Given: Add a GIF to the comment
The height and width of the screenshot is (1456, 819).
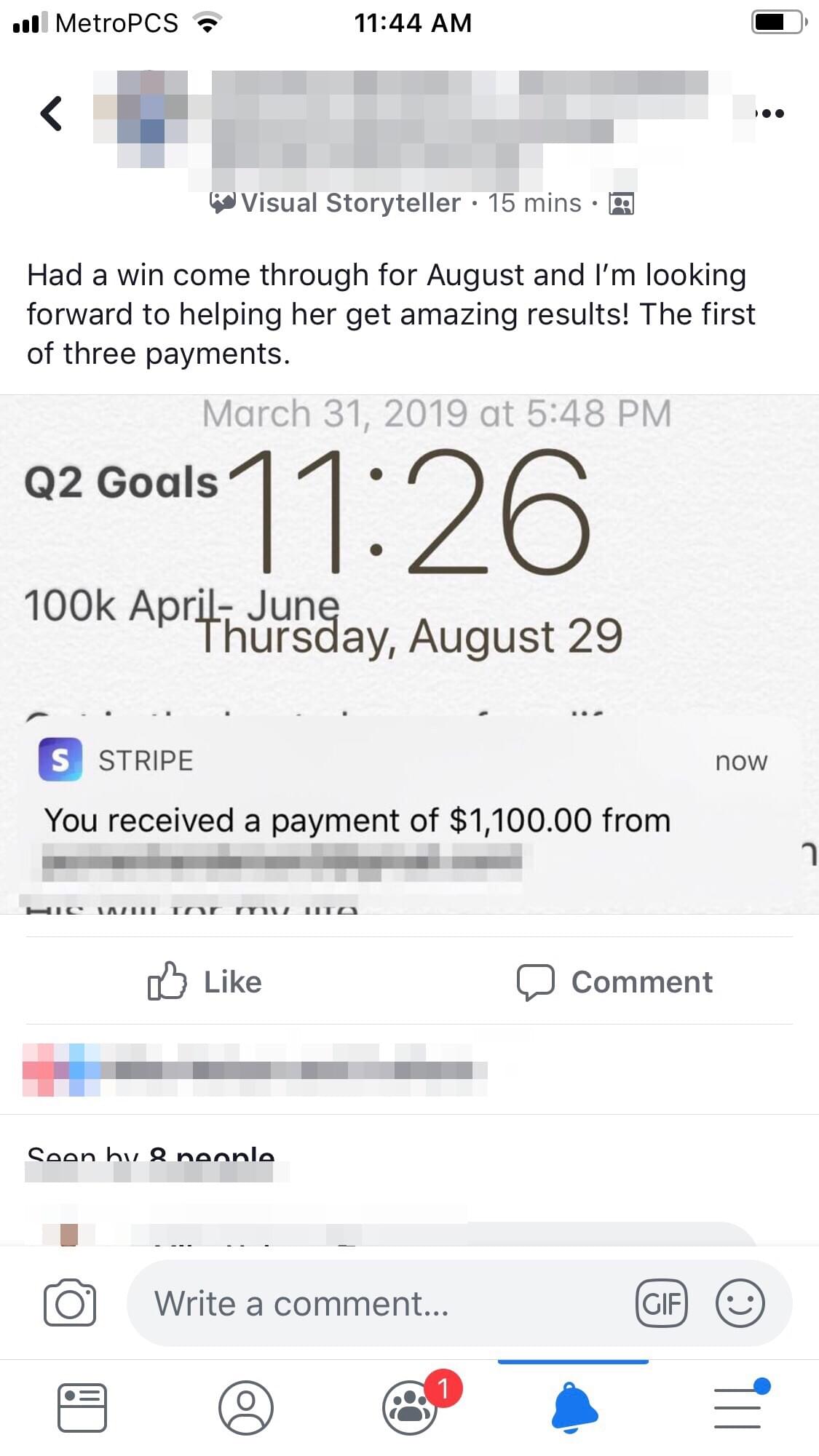Looking at the screenshot, I should point(661,1303).
